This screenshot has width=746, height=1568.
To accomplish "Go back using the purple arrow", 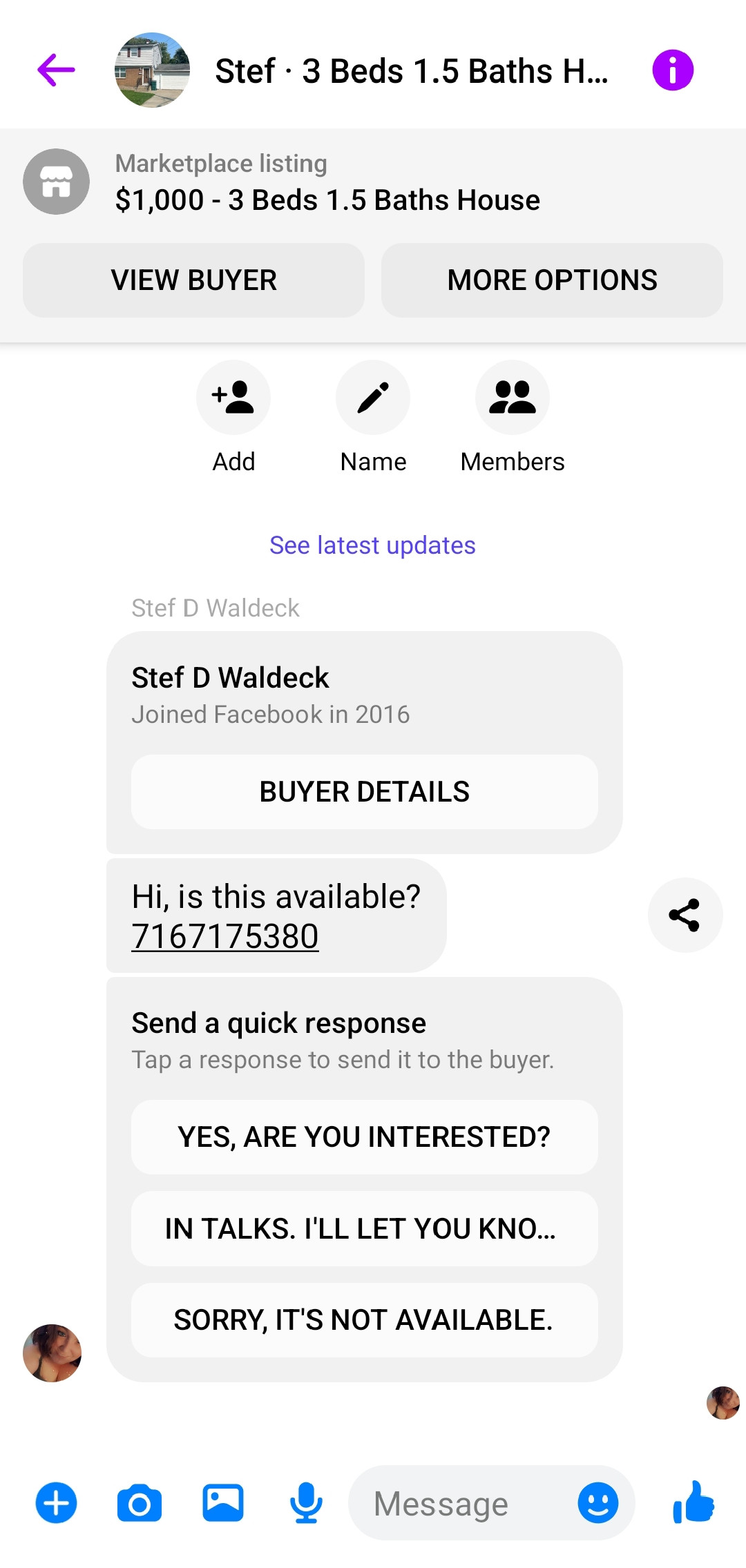I will point(56,70).
